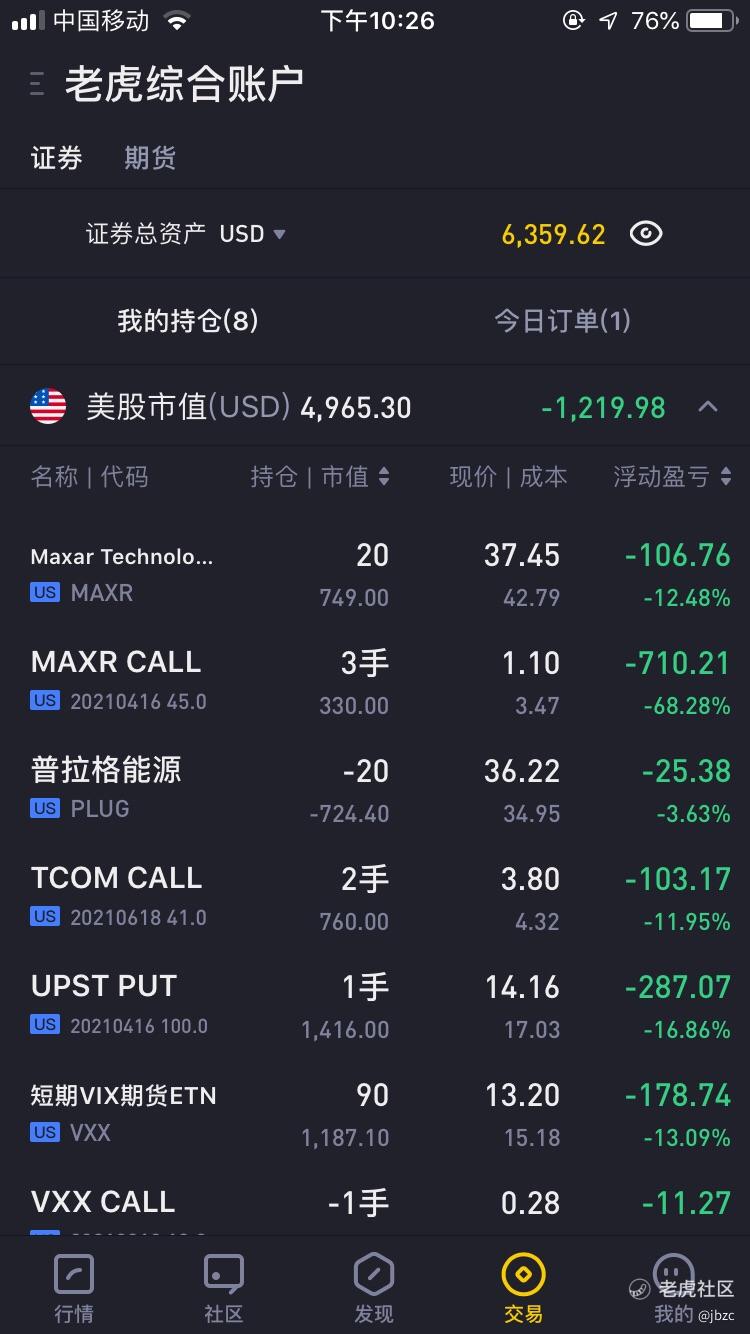Go to the 行情 tab
This screenshot has width=750, height=1334.
tap(74, 1288)
